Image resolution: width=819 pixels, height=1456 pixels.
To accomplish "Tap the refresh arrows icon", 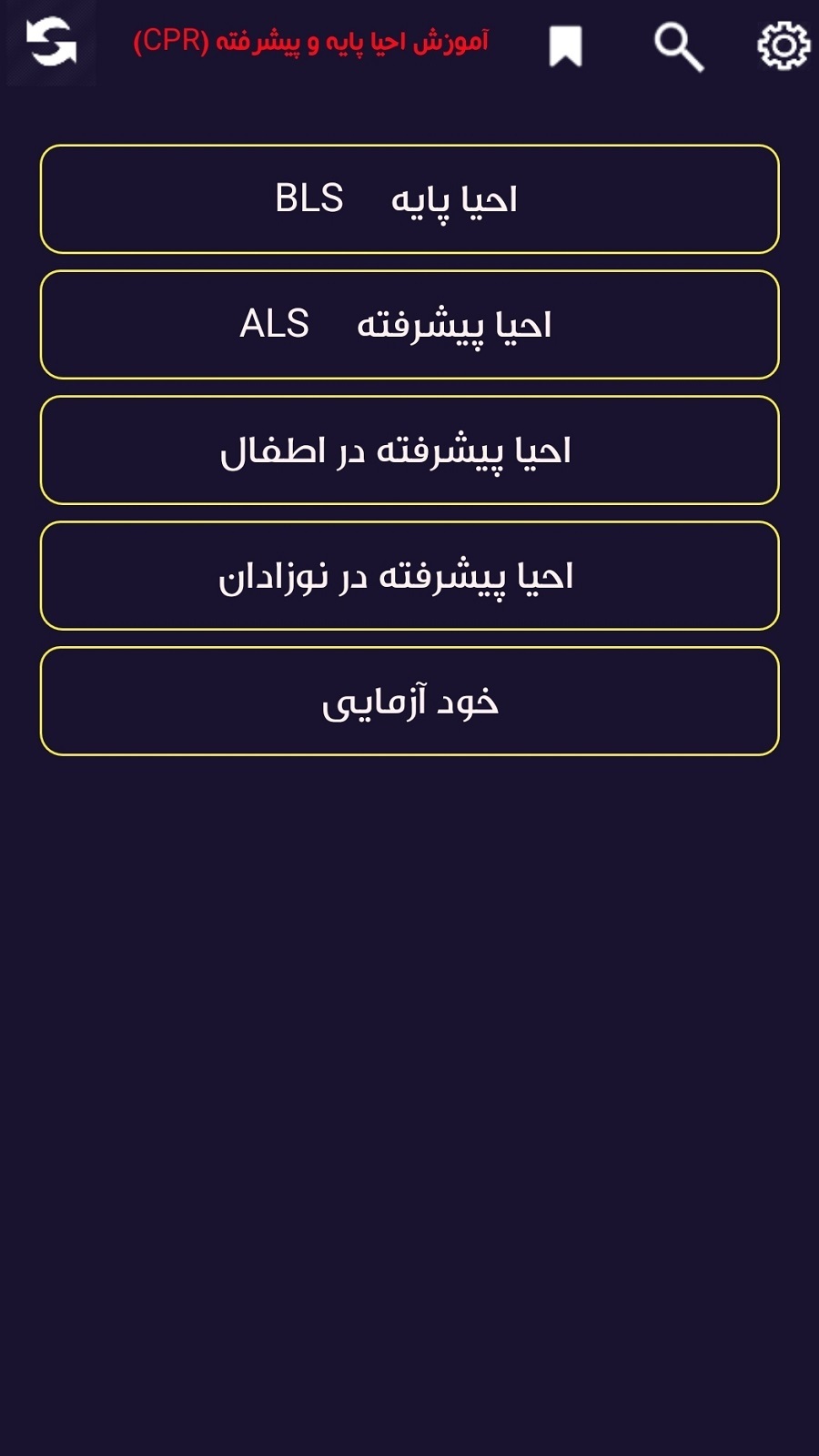I will click(x=51, y=44).
